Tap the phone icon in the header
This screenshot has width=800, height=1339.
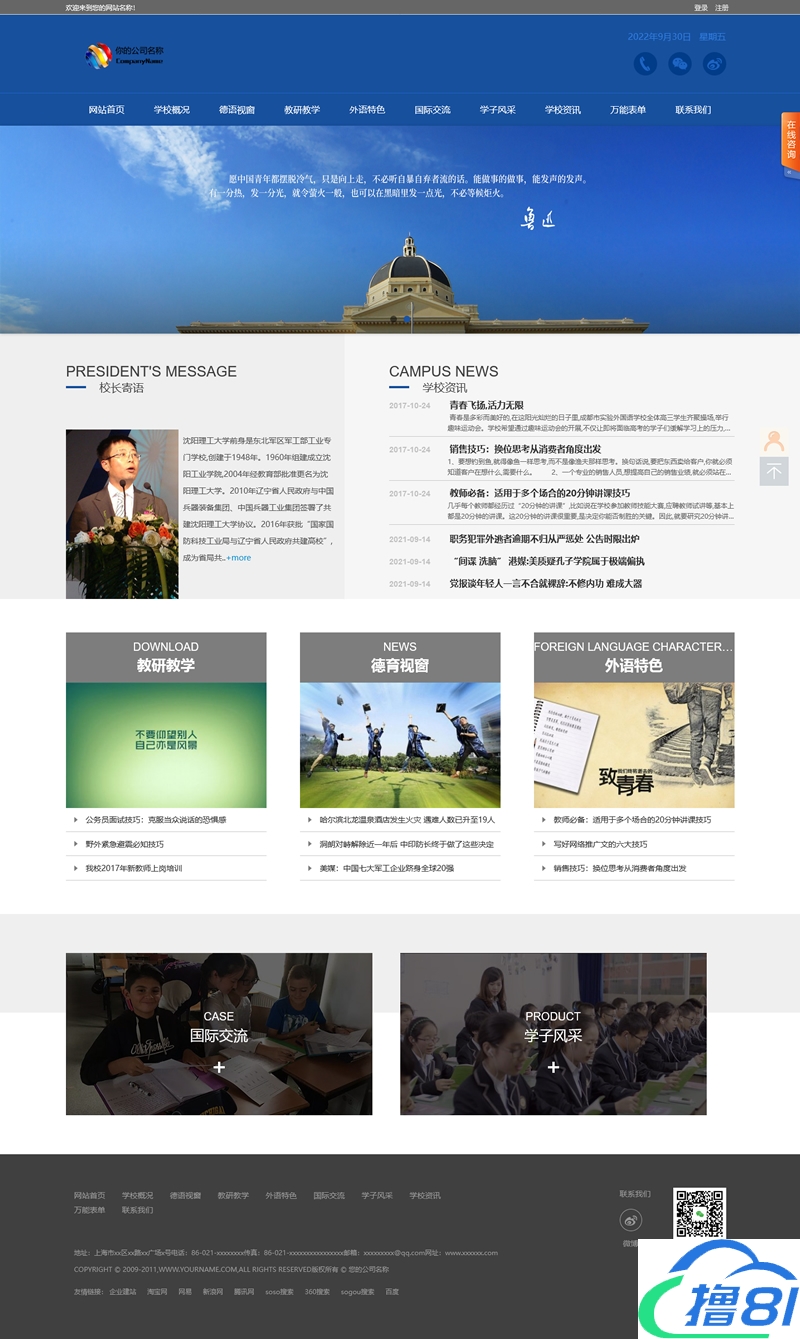(x=645, y=64)
